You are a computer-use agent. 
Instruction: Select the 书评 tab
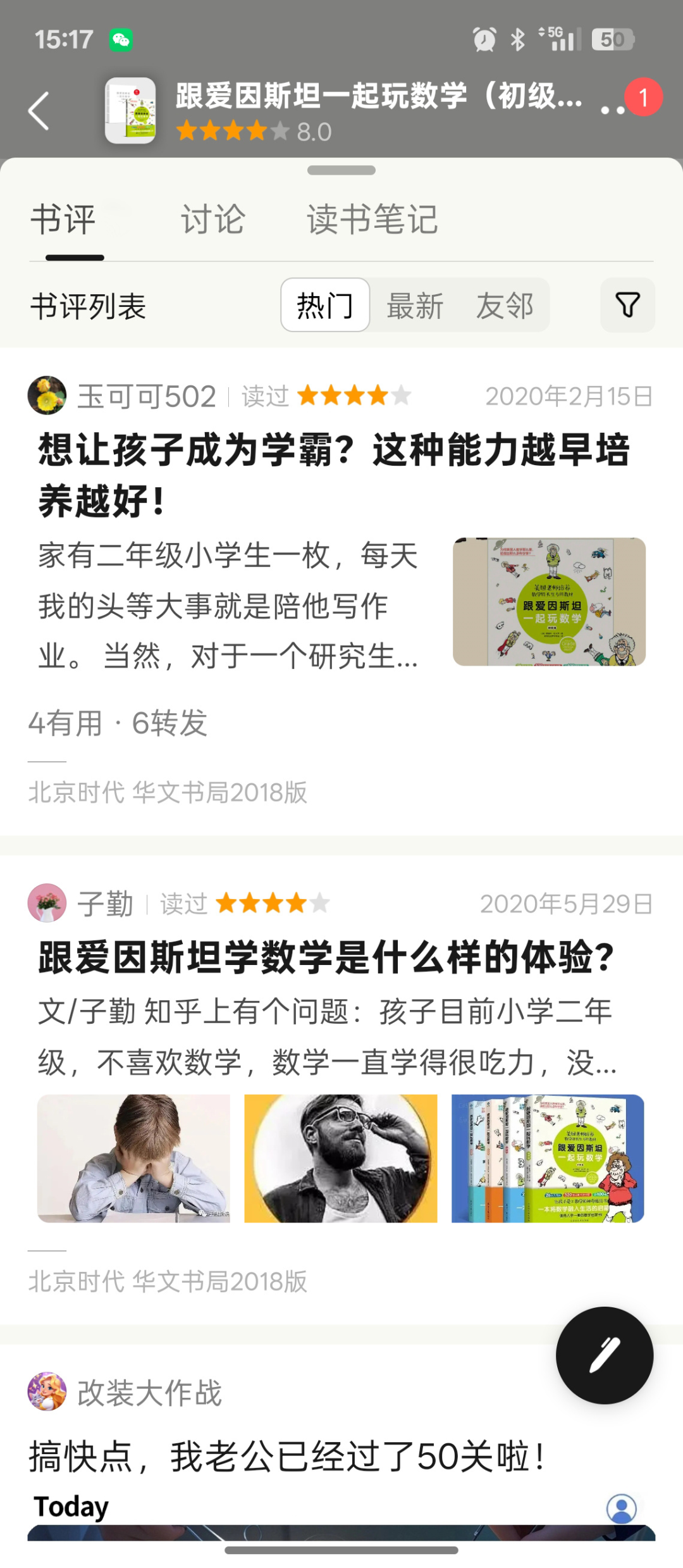(x=63, y=220)
